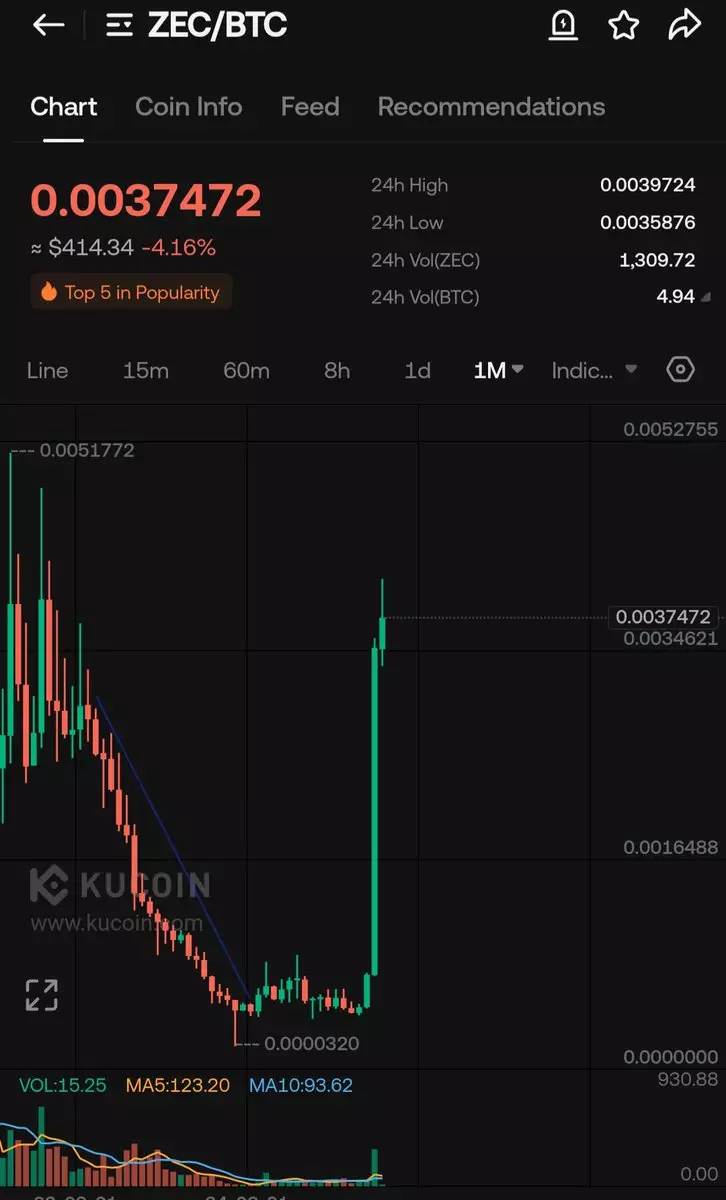Share this ZEC/BTC chart
The image size is (726, 1200).
tap(685, 26)
